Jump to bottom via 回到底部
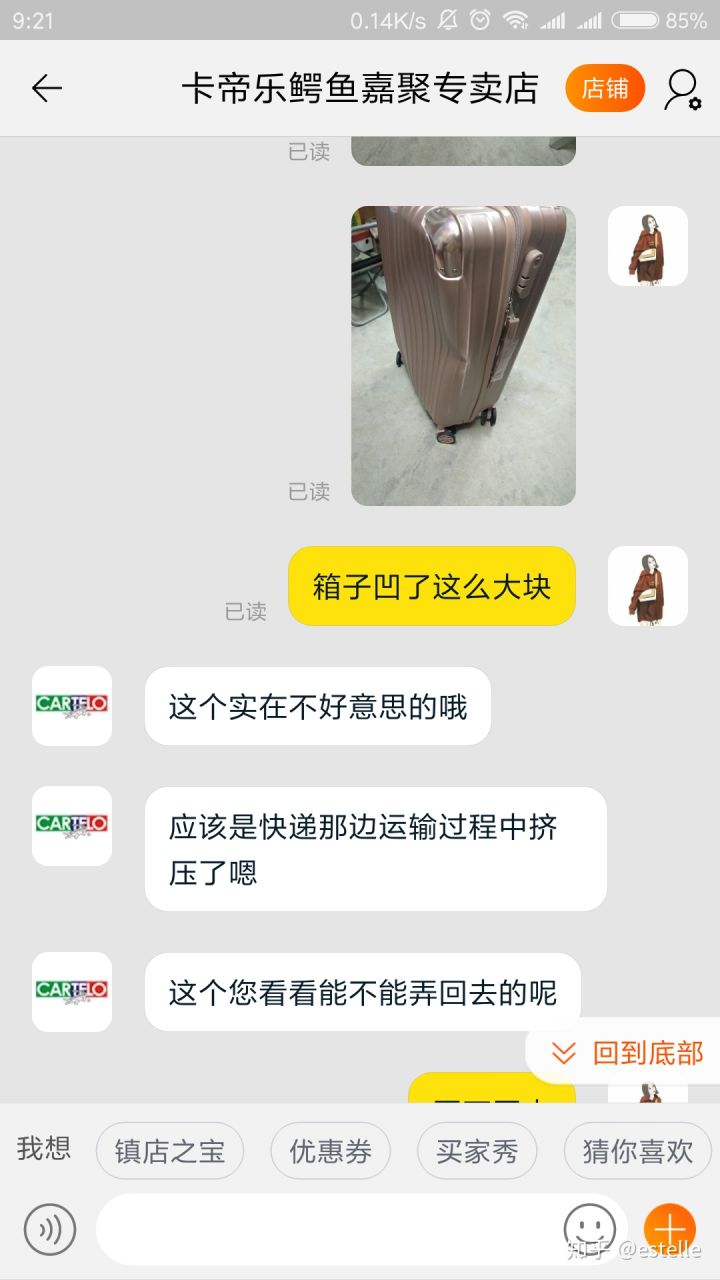The width and height of the screenshot is (720, 1280). [628, 1053]
